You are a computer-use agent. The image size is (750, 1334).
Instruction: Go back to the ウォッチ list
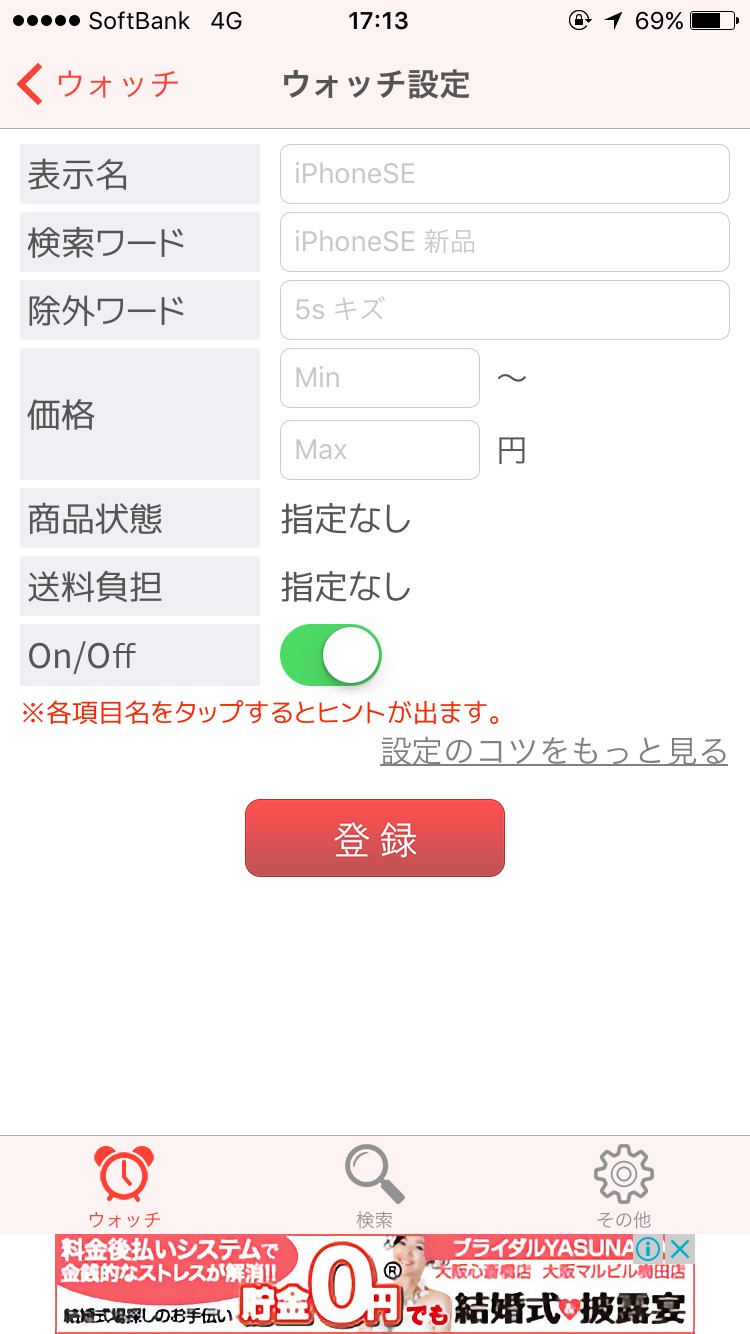(98, 84)
